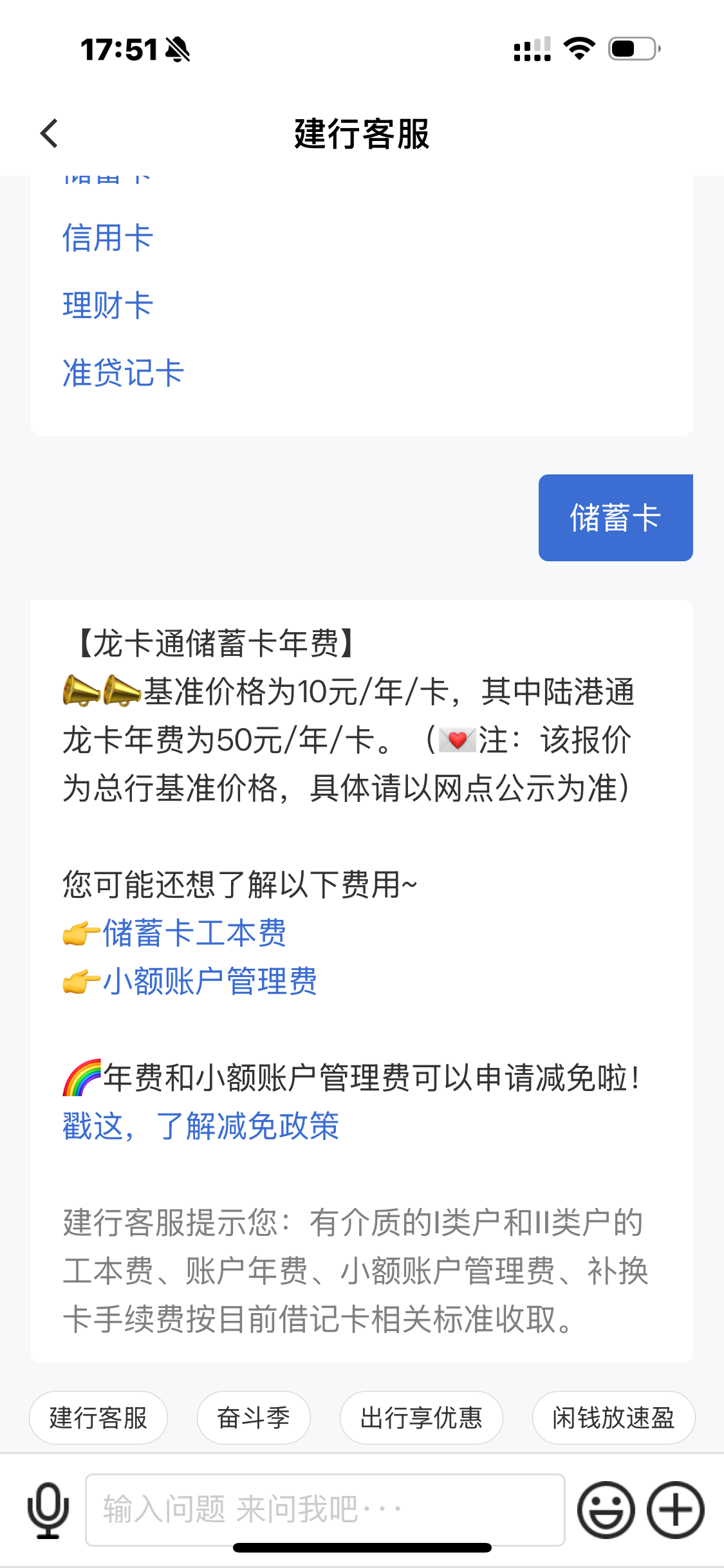Tap the 出行享优惠 chip
The height and width of the screenshot is (1568, 724).
click(422, 1417)
